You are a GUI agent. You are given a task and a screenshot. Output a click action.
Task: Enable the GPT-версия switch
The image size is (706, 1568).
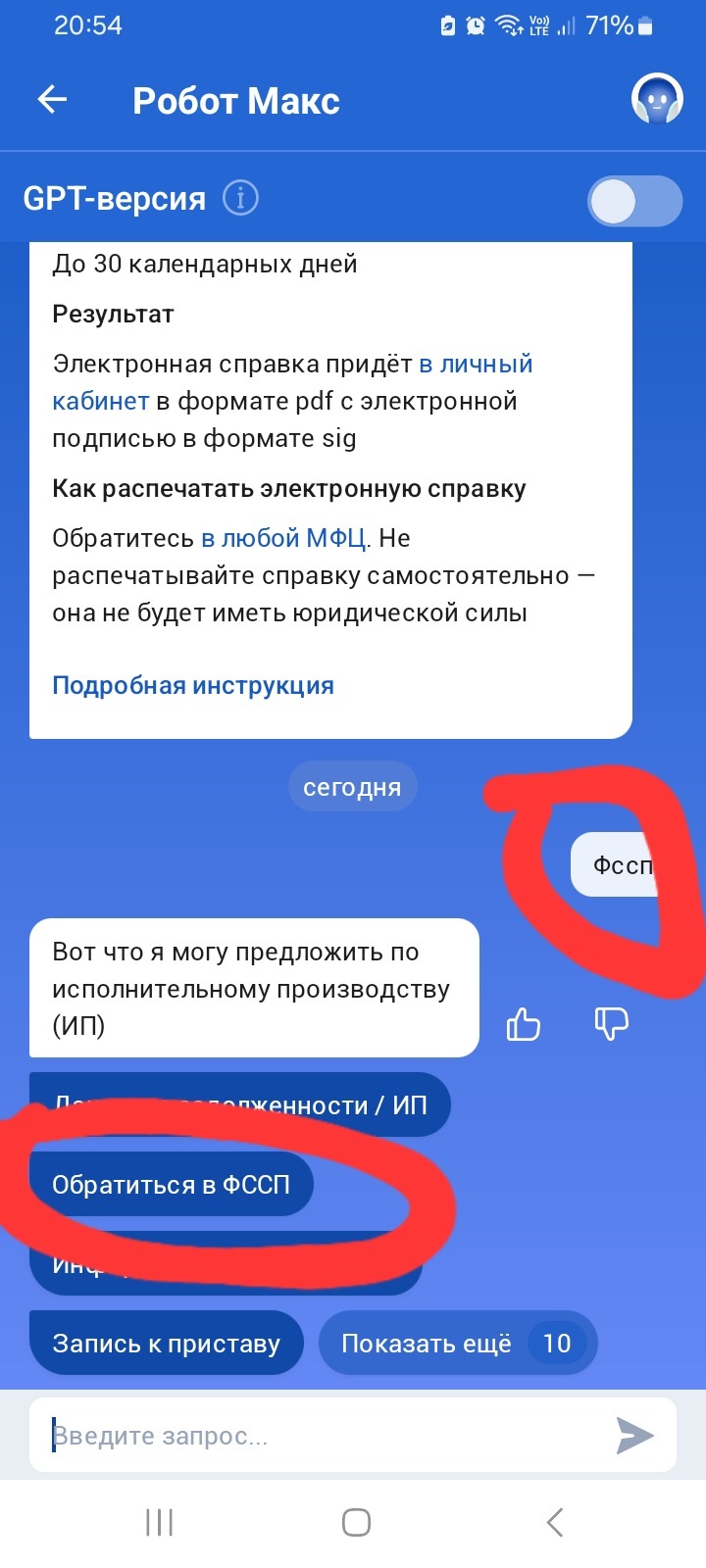[x=634, y=201]
